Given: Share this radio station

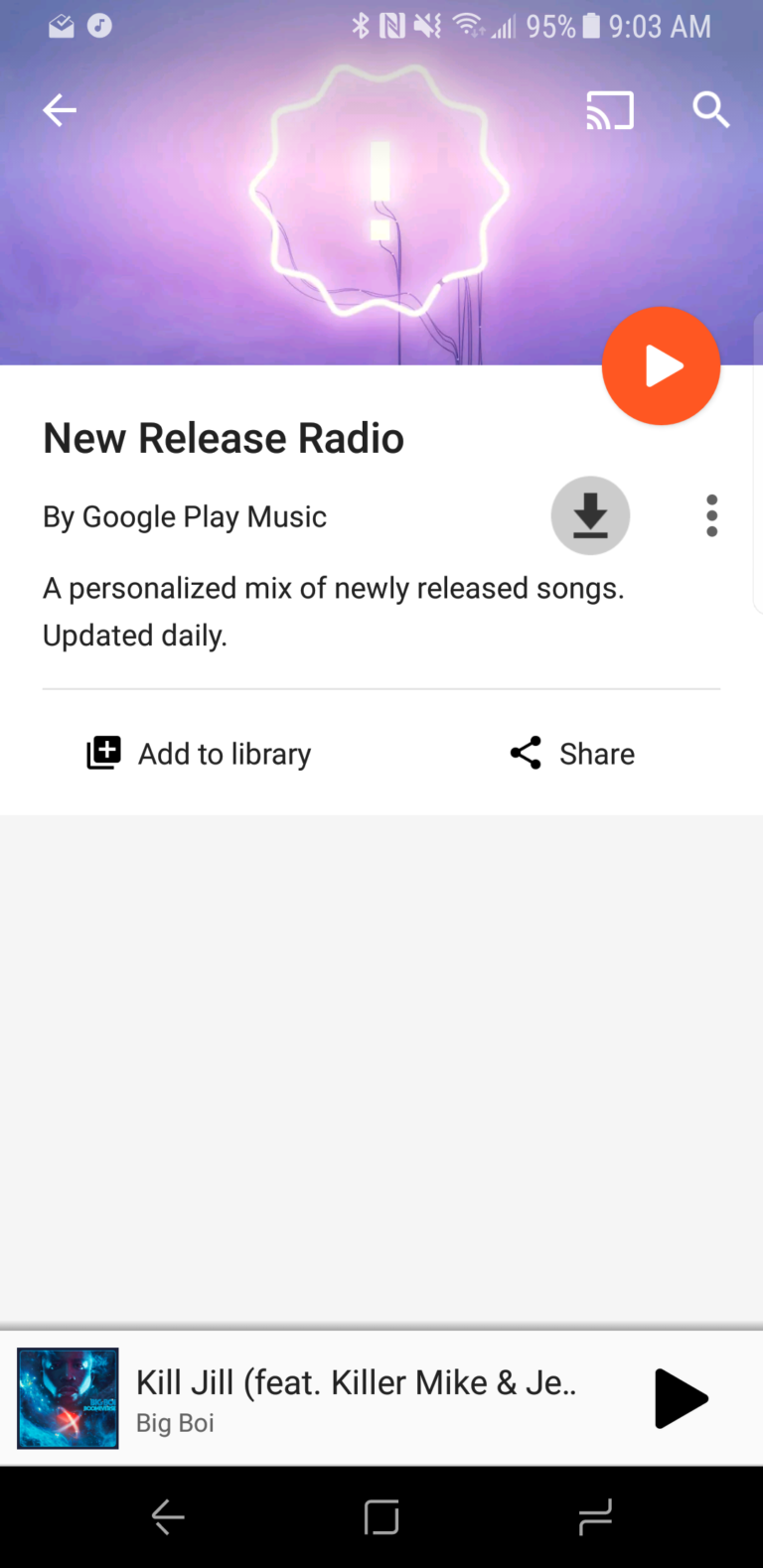Looking at the screenshot, I should click(x=572, y=754).
